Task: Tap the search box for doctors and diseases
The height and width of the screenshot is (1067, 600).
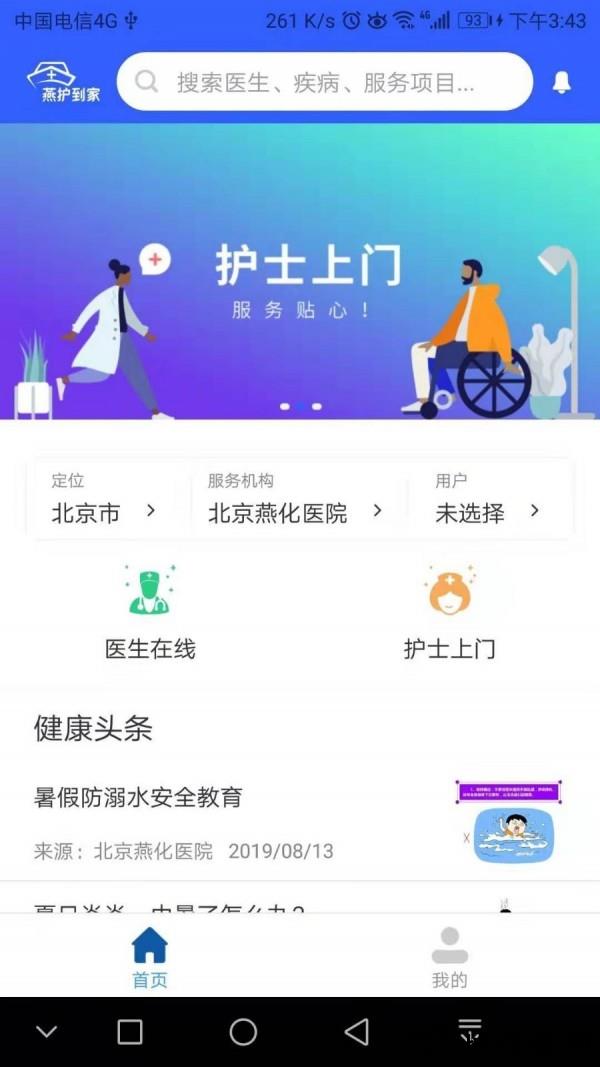Action: (x=324, y=82)
